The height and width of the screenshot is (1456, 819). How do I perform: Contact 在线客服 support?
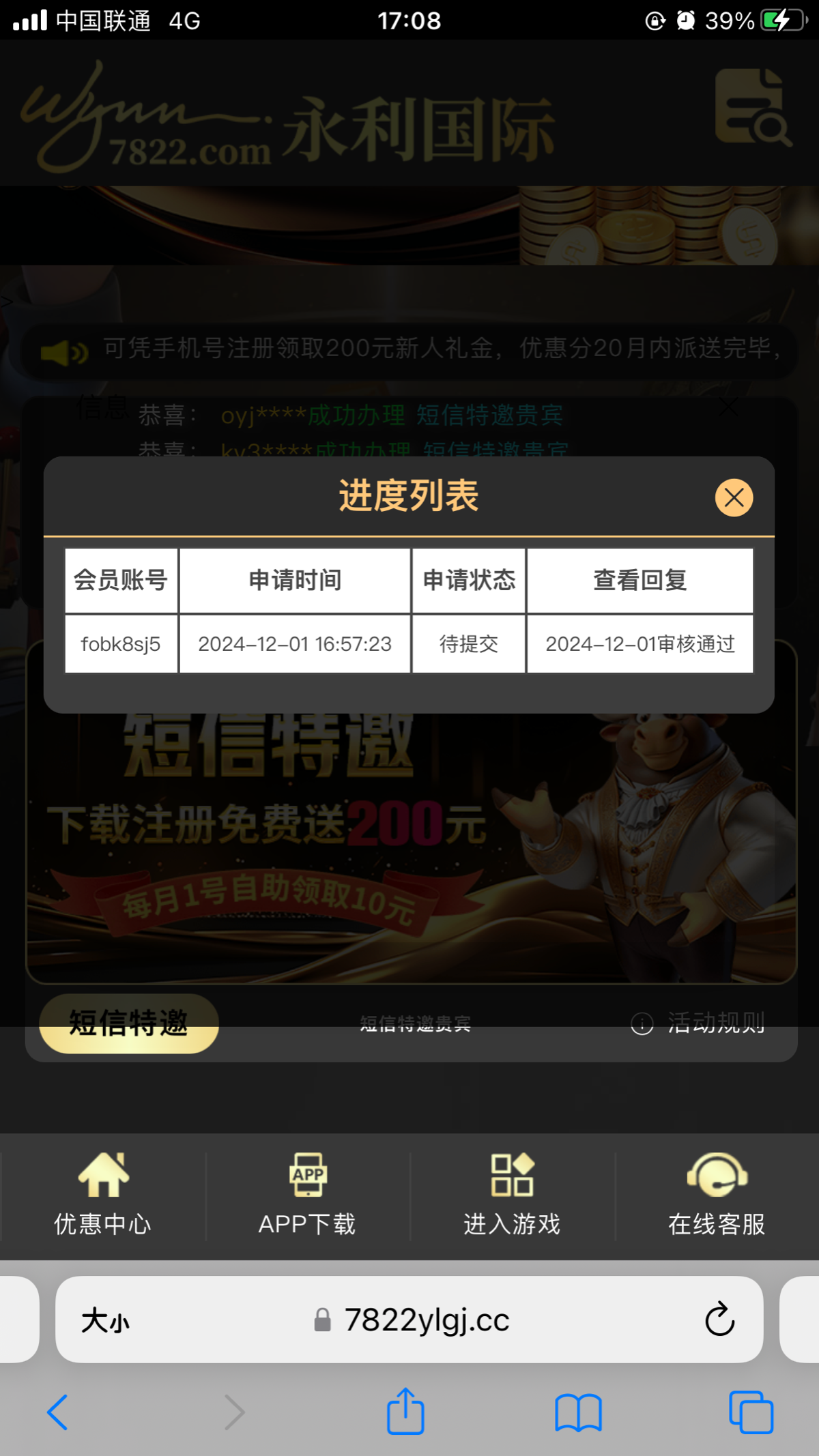point(717,1195)
